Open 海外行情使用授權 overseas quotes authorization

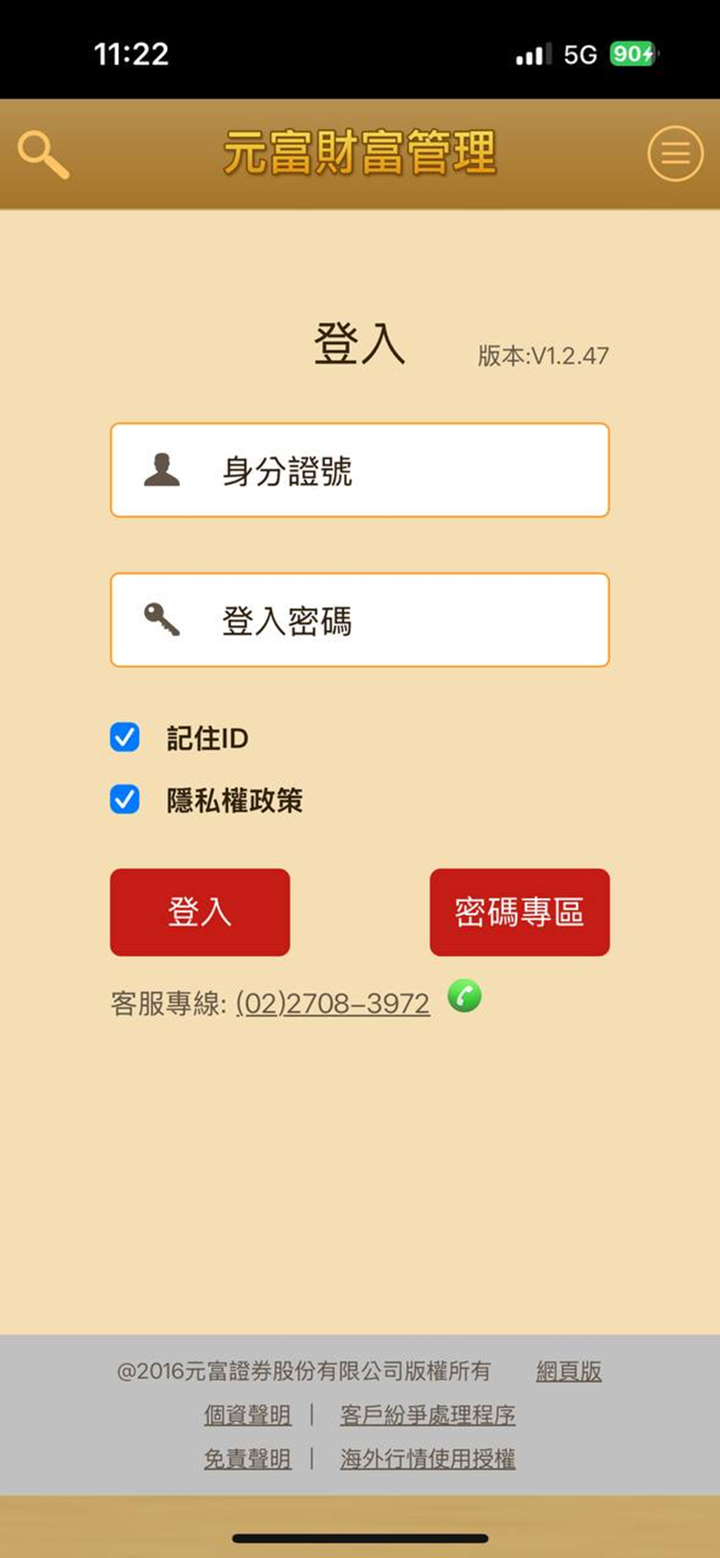tap(428, 1458)
